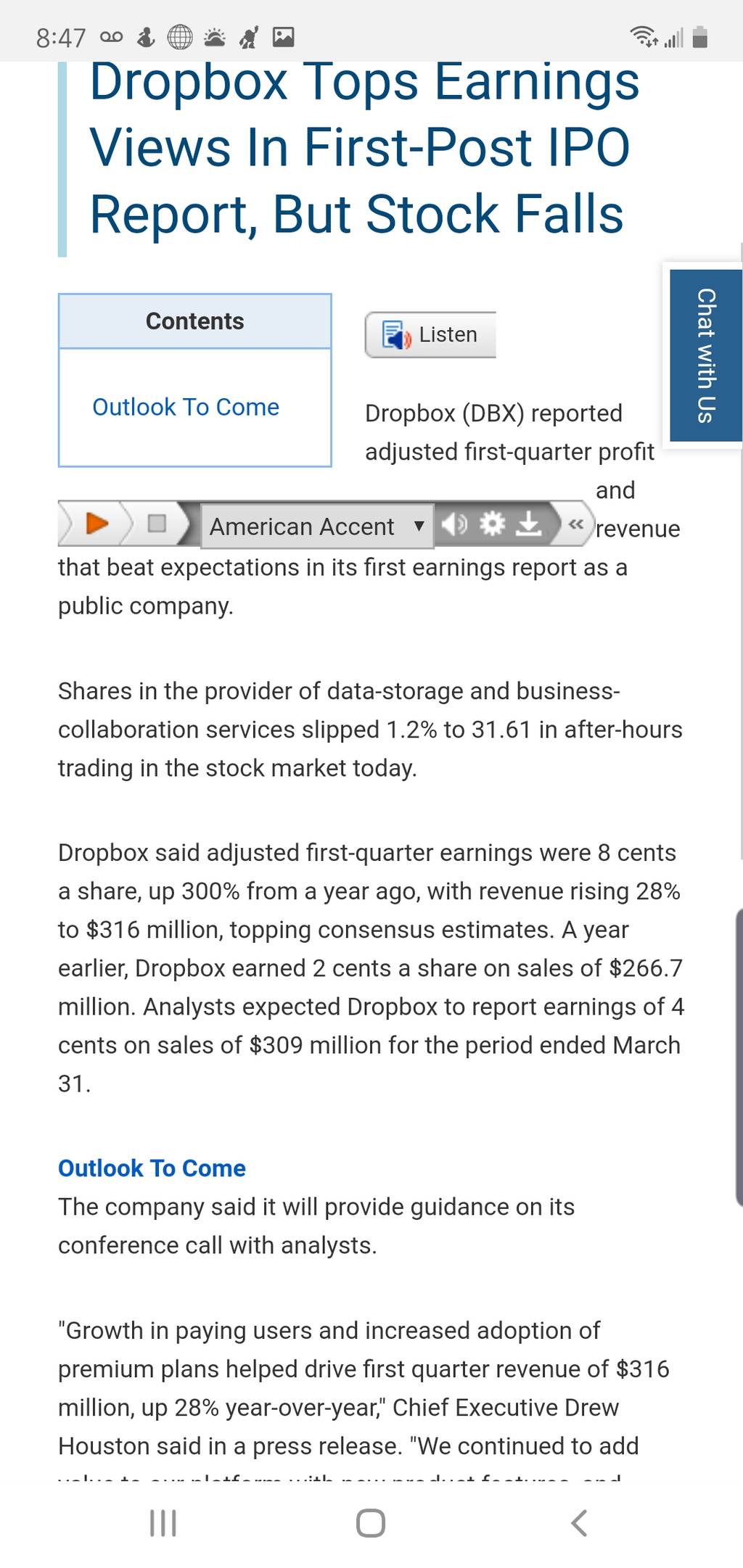Image resolution: width=743 pixels, height=1568 pixels.
Task: Open recent apps from navigation bar
Action: coord(163,1523)
